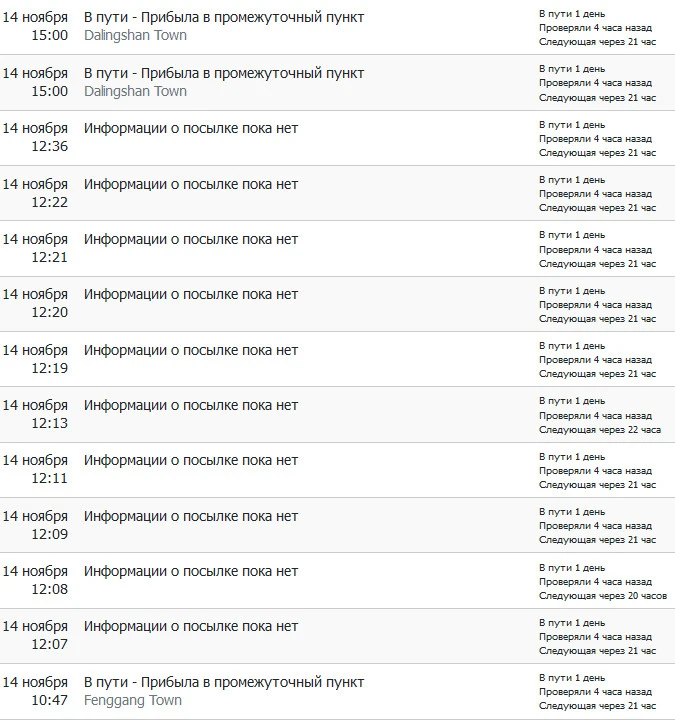Select the parcel updated at 12:21
Image resolution: width=675 pixels, height=720 pixels.
pos(338,249)
